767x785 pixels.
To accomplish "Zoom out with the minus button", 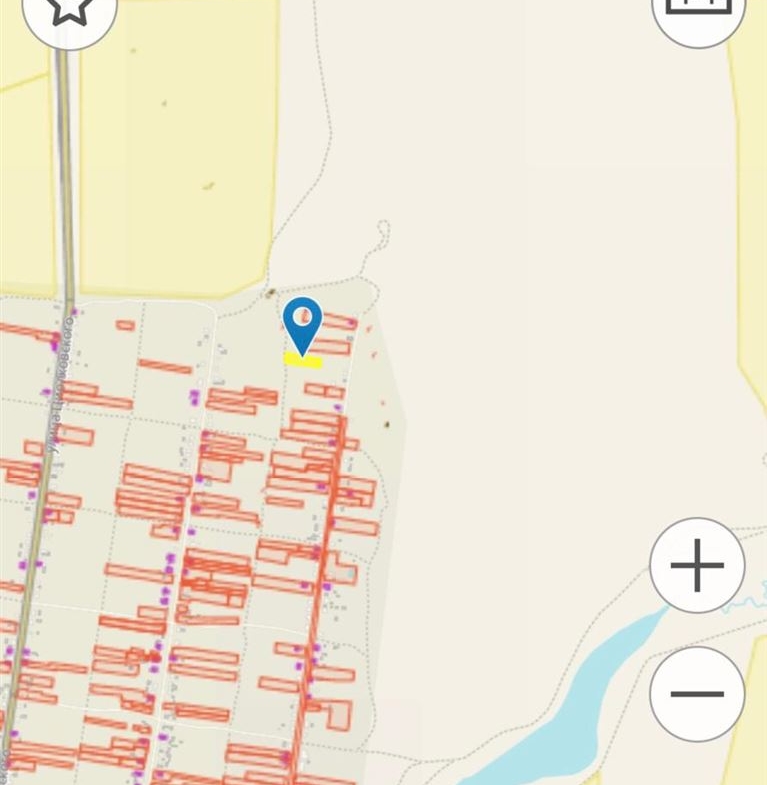I will [x=697, y=693].
